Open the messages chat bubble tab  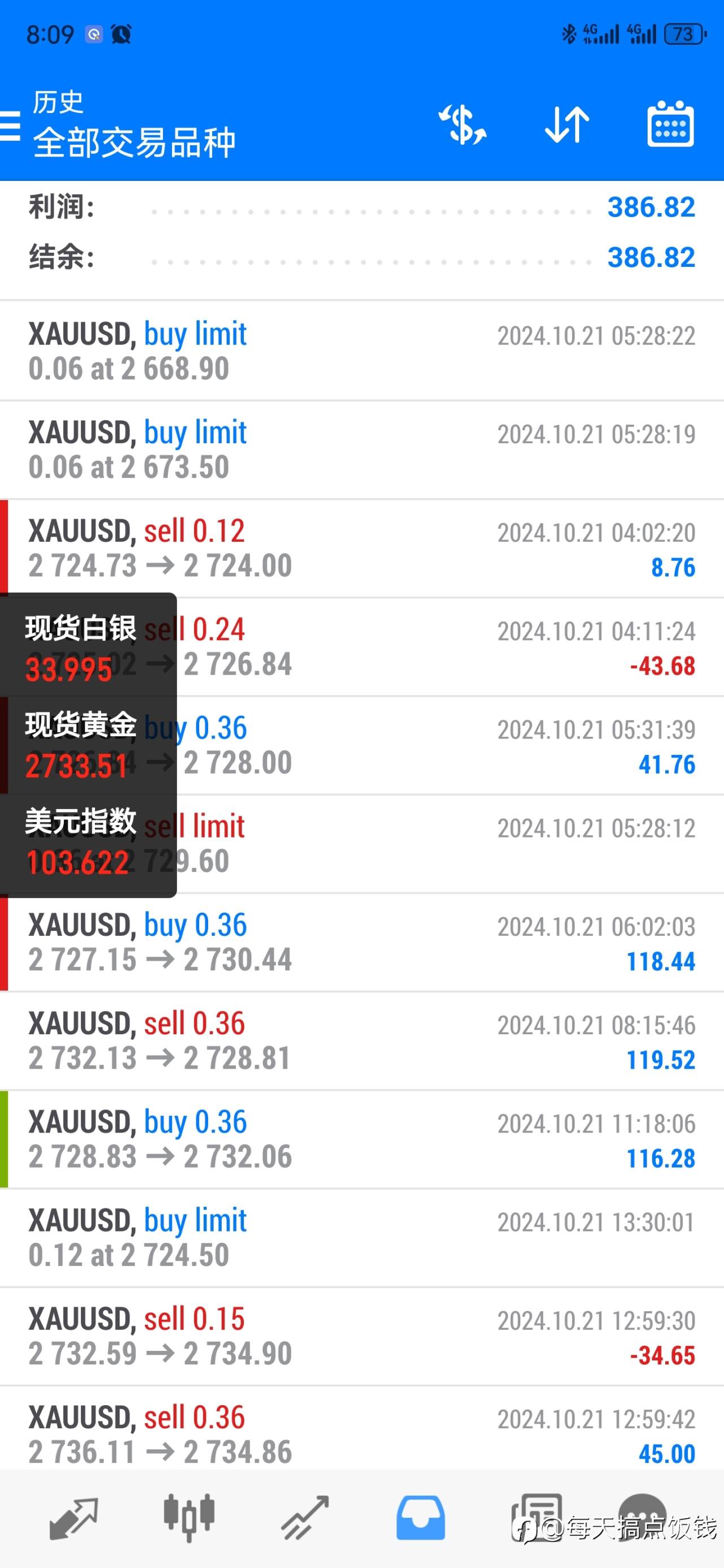(643, 1515)
